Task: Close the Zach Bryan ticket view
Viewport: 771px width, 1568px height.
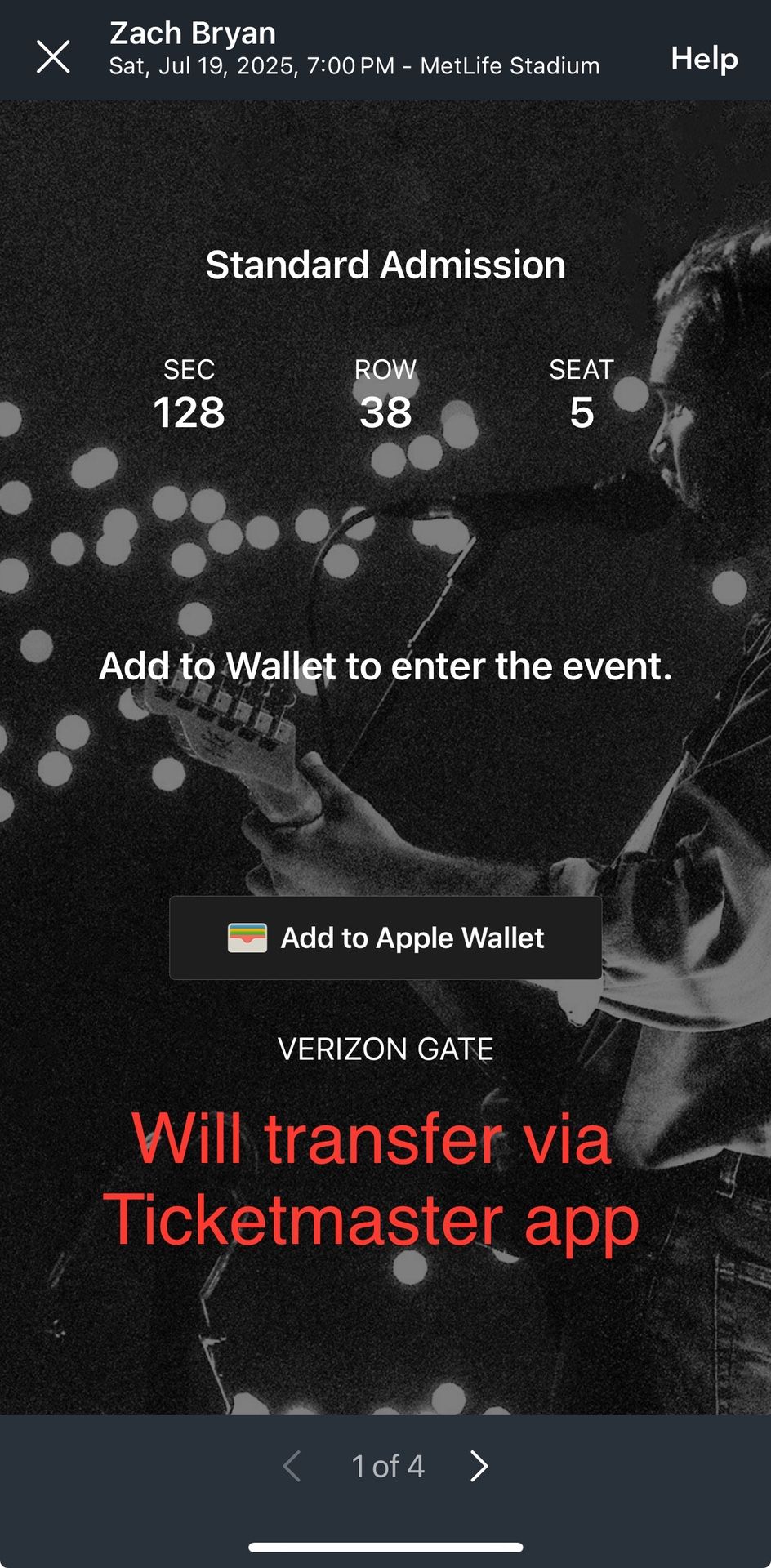Action: [53, 57]
